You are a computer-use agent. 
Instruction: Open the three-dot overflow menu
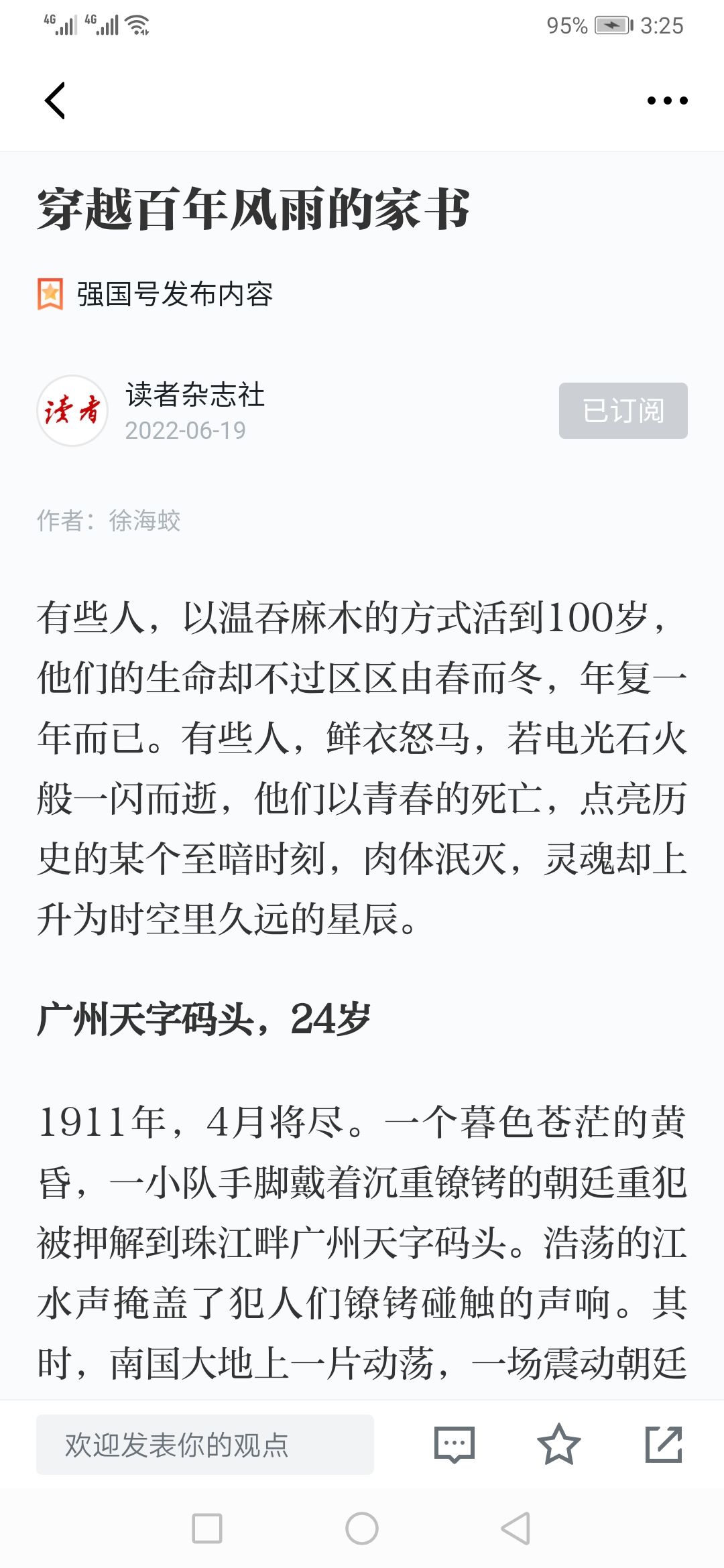pos(667,101)
